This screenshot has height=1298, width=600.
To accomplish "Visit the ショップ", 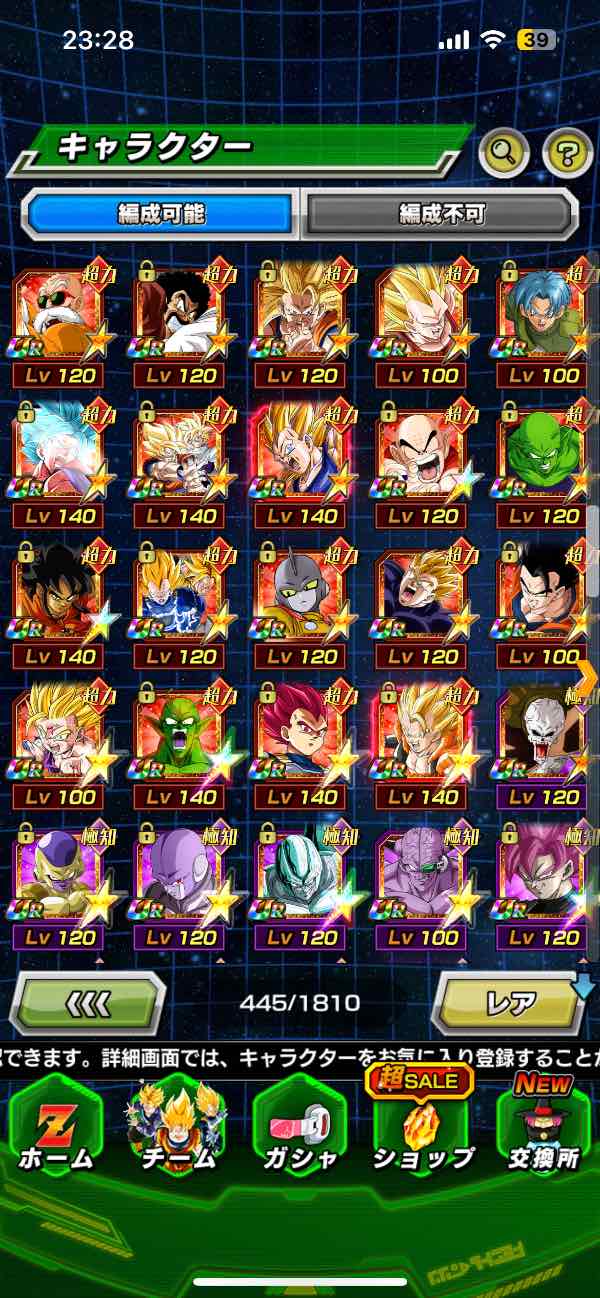I will tap(422, 1128).
